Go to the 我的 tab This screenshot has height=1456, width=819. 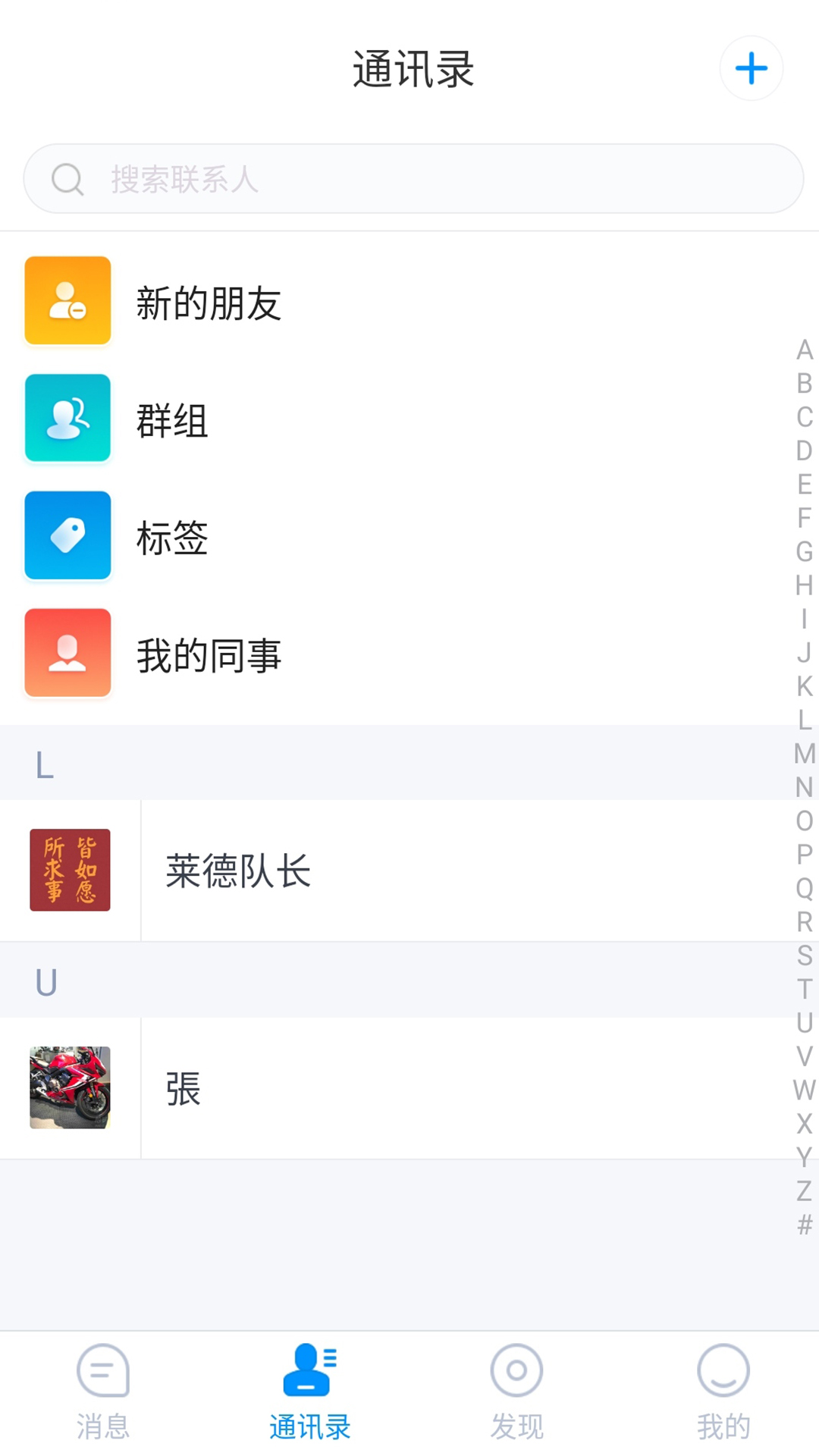point(723,1393)
